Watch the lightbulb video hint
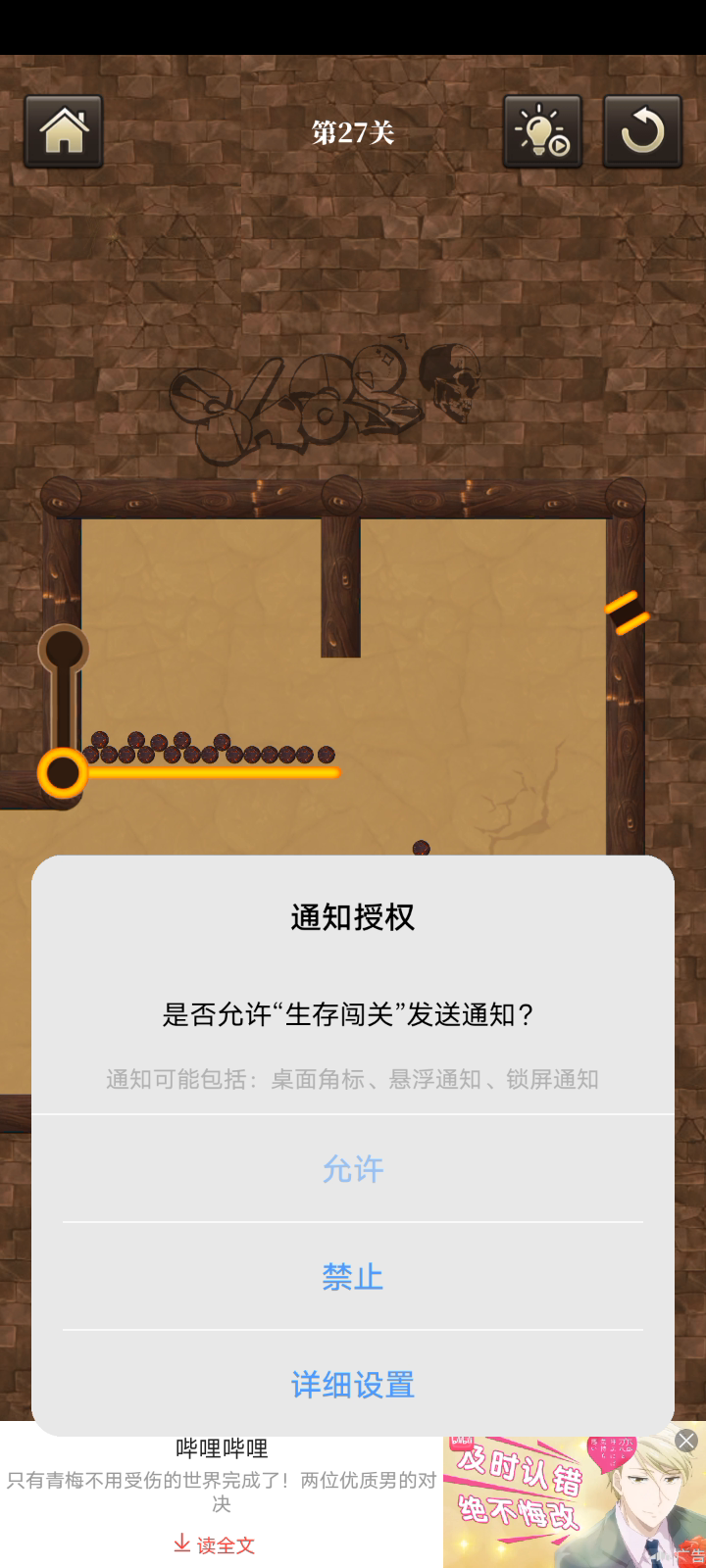706x1568 pixels. pos(542,131)
